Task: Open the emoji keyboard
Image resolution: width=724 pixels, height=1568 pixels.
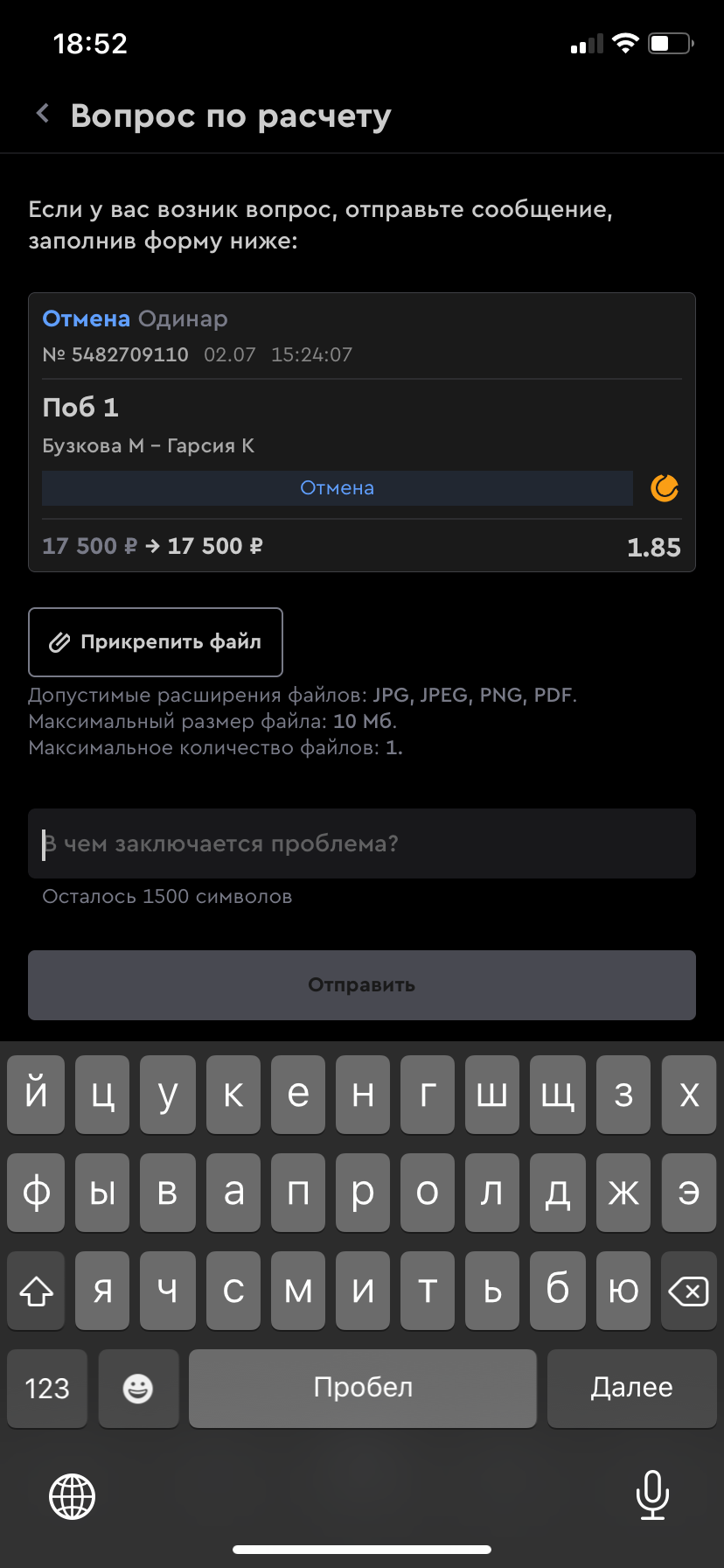Action: point(138,1389)
